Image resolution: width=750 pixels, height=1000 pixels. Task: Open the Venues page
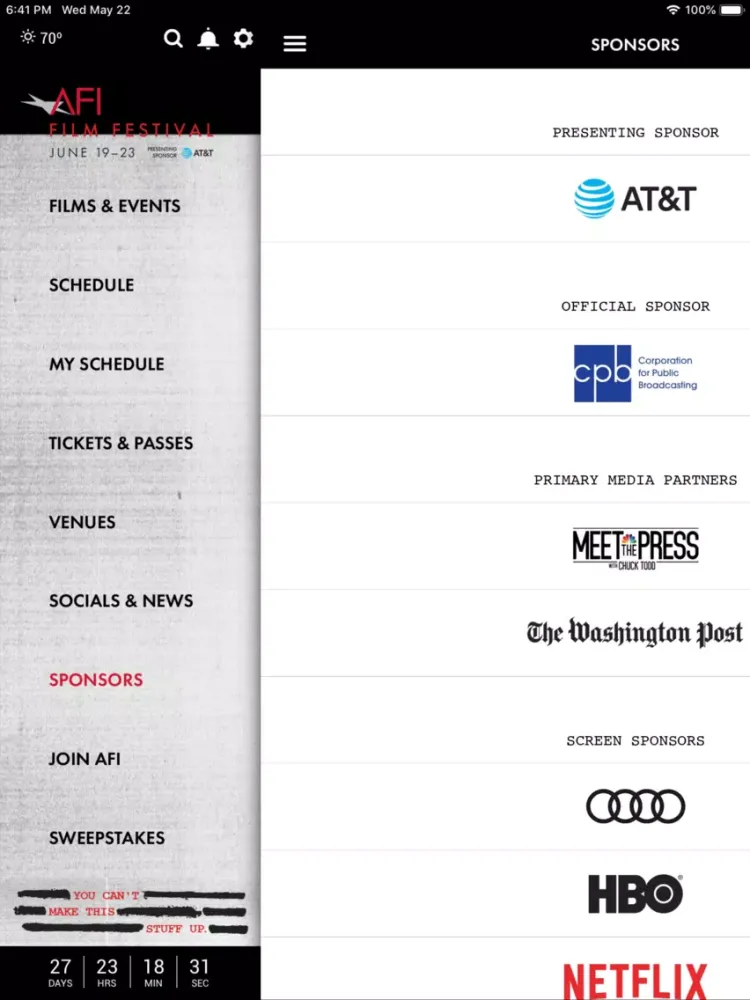pyautogui.click(x=82, y=522)
